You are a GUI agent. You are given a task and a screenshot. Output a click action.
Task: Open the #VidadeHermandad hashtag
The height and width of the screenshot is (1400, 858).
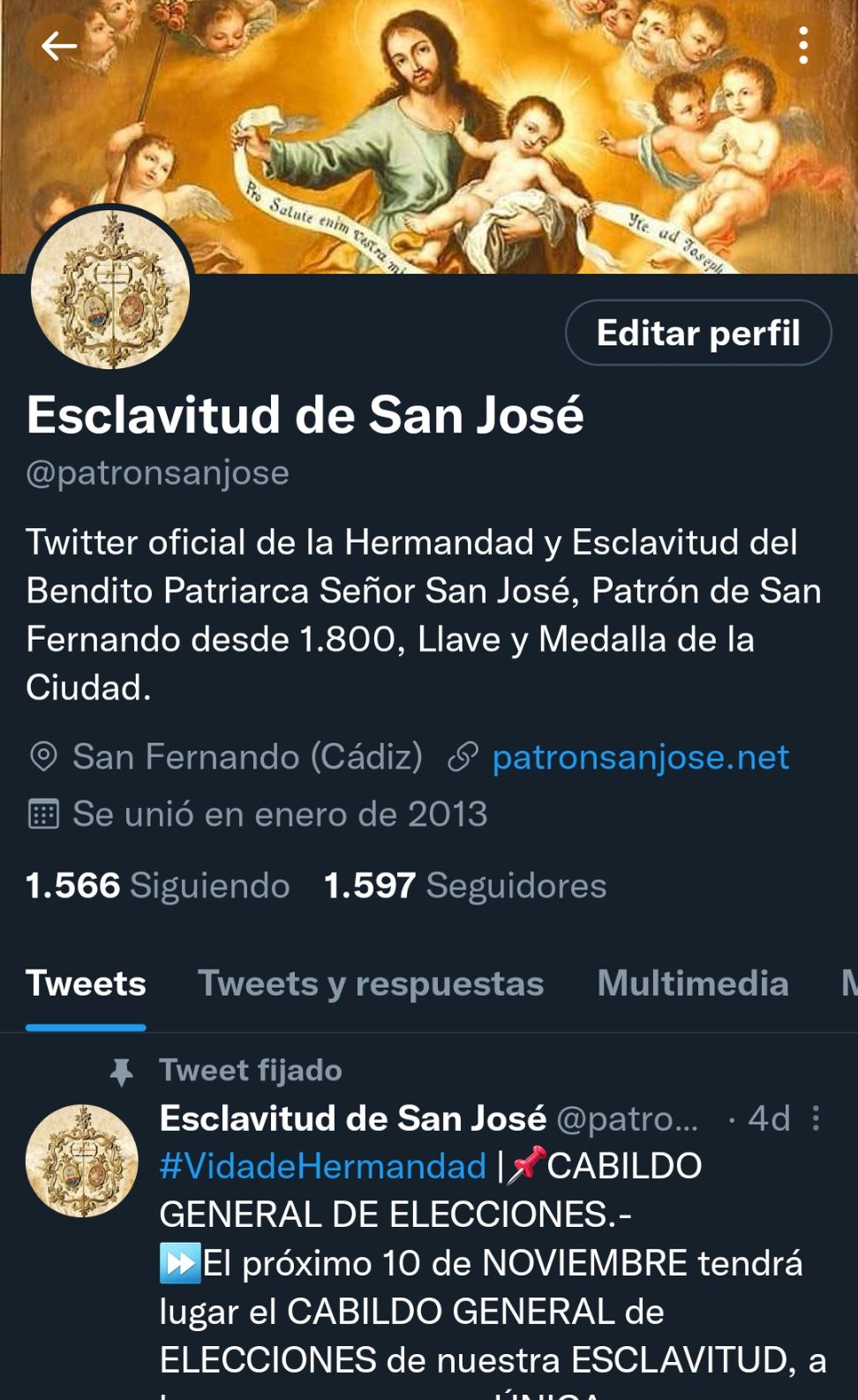point(323,1166)
